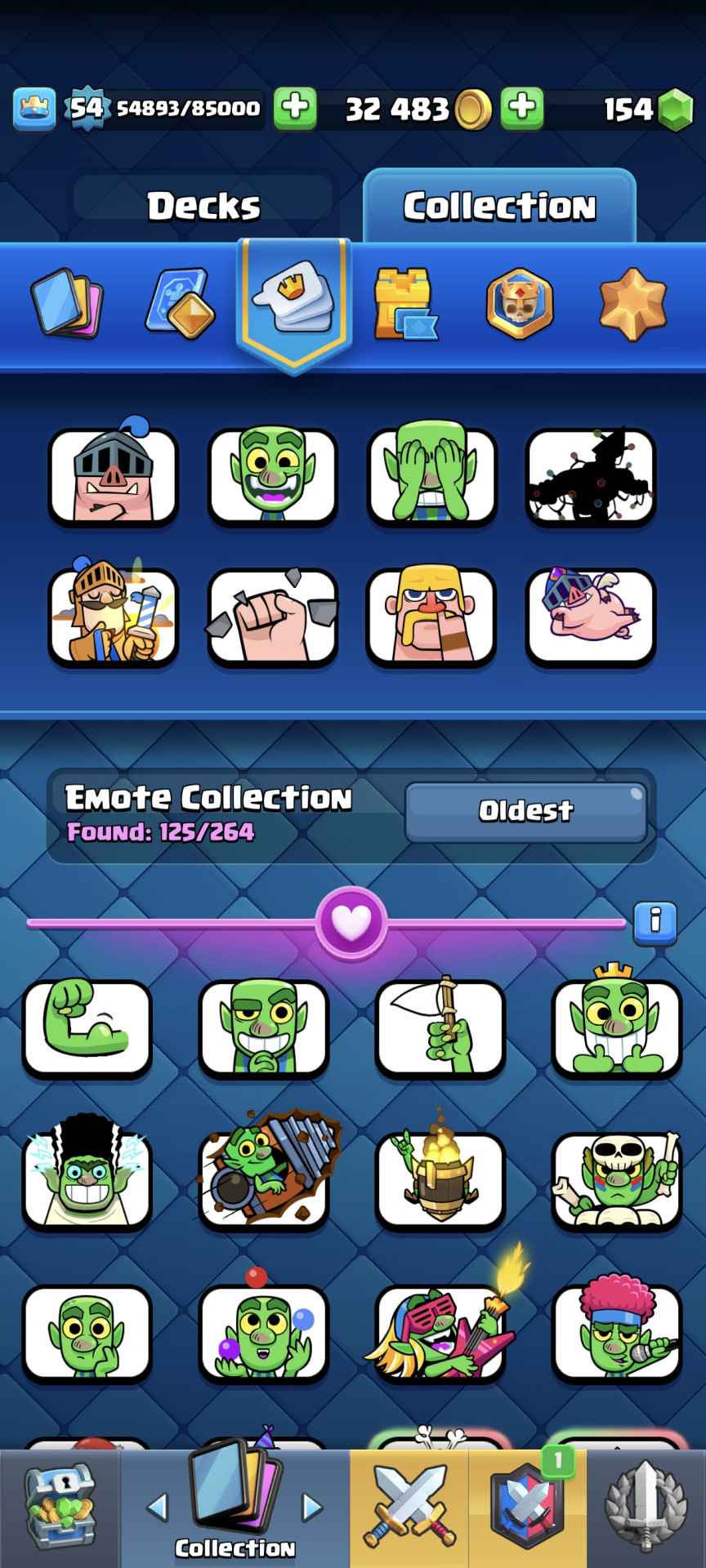Go to the battle crossed-swords tab
Viewport: 706px width, 1568px height.
(x=409, y=1508)
